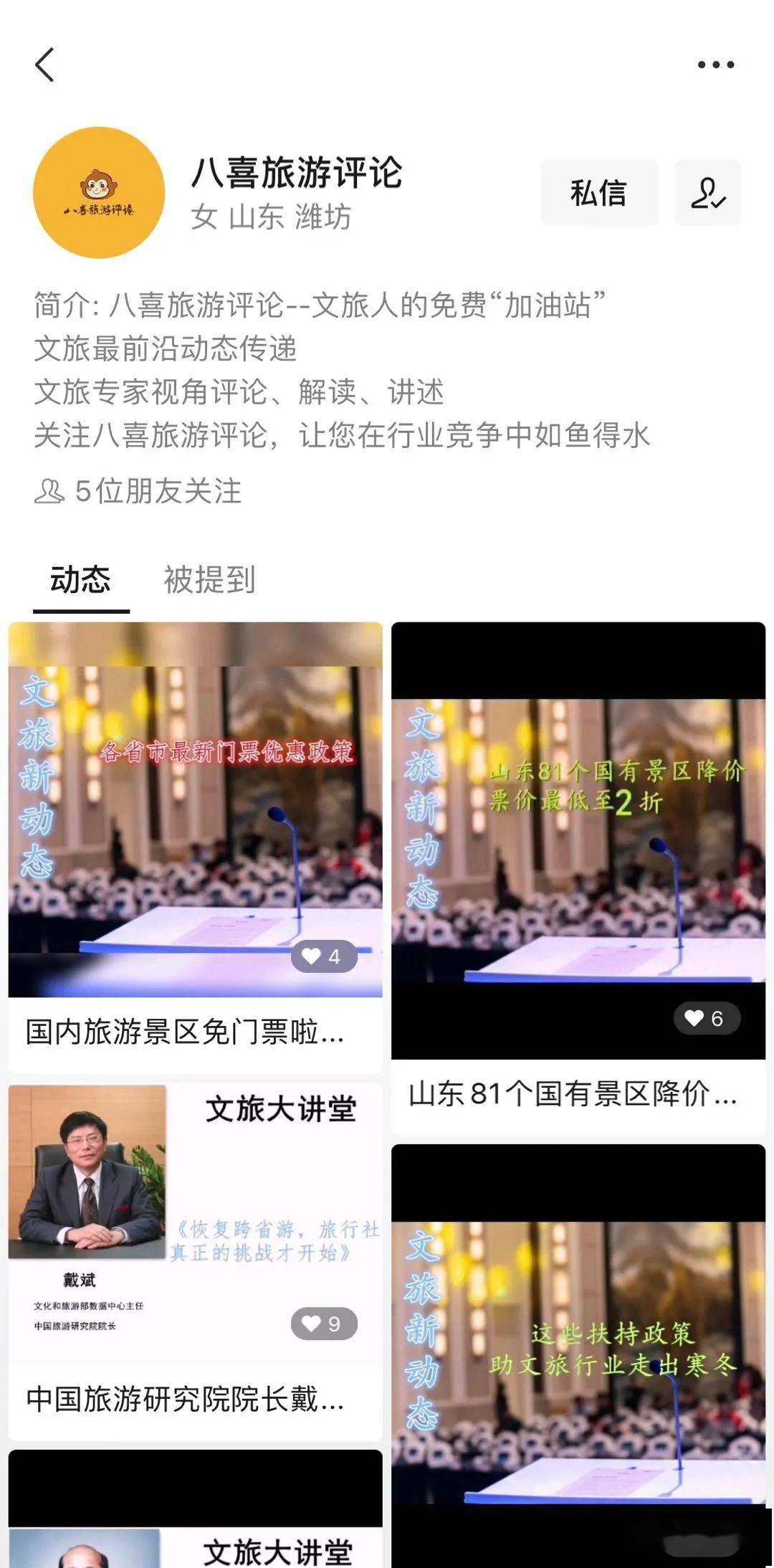Go back using the top-left arrow
Viewport: 774px width, 1568px height.
click(45, 65)
